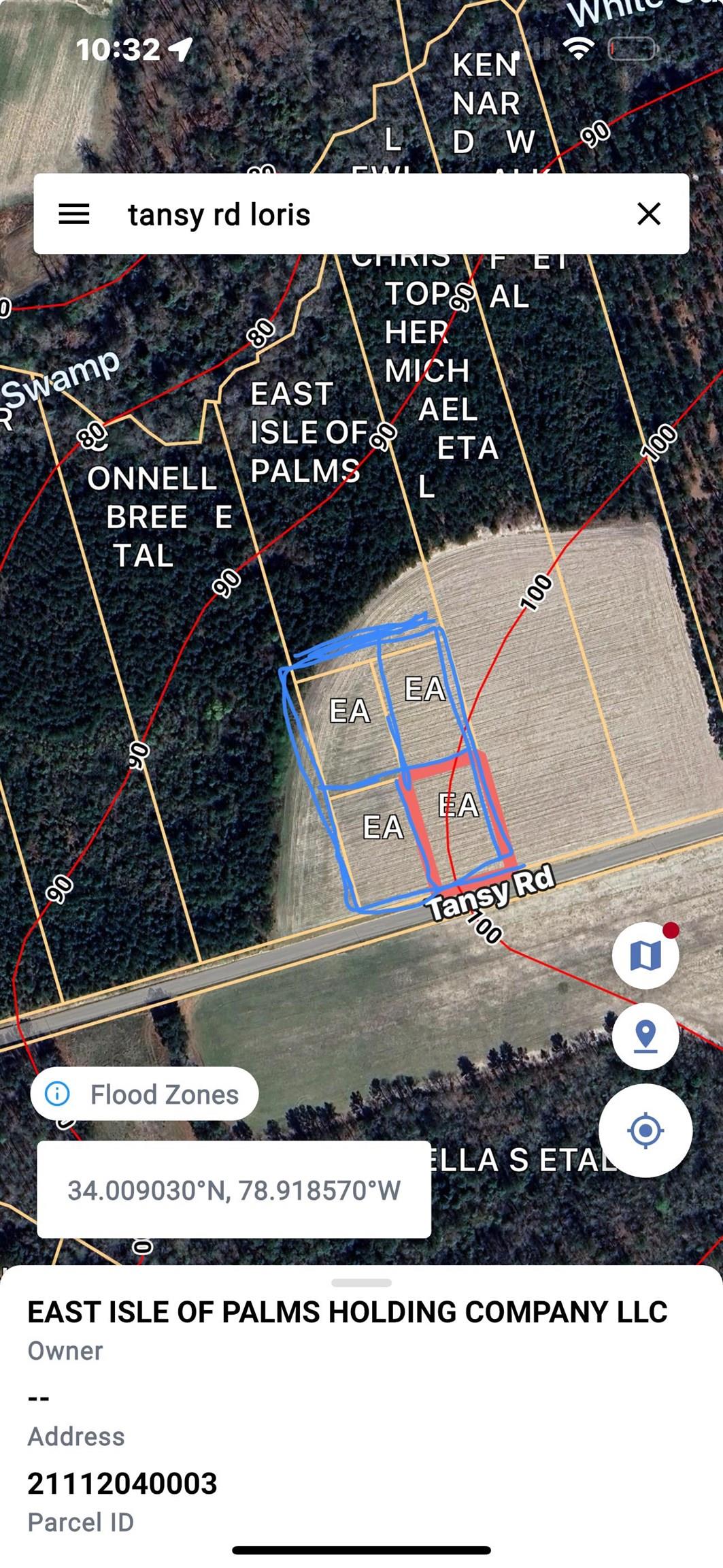This screenshot has width=723, height=1568.
Task: Expand the parcel details sheet handle
Action: click(361, 1283)
